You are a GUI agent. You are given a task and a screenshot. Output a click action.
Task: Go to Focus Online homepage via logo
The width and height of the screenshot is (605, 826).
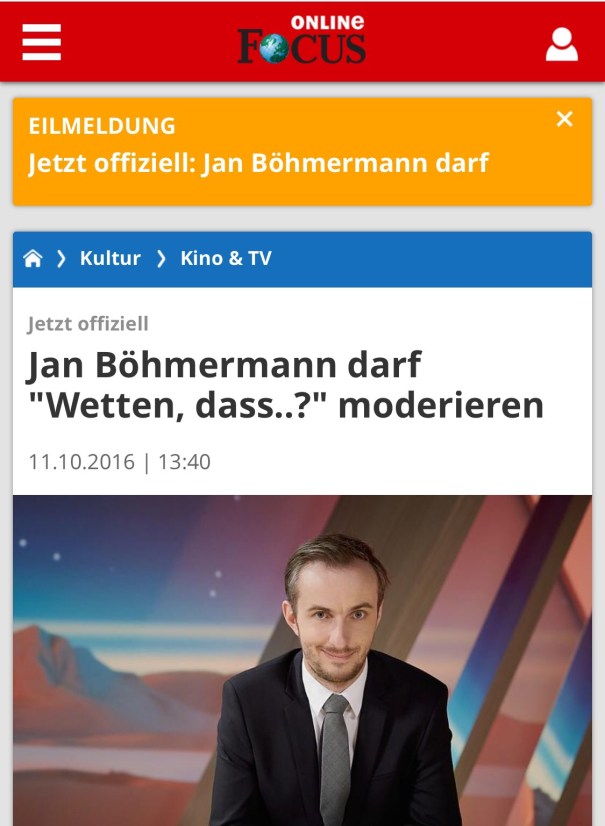pyautogui.click(x=302, y=42)
